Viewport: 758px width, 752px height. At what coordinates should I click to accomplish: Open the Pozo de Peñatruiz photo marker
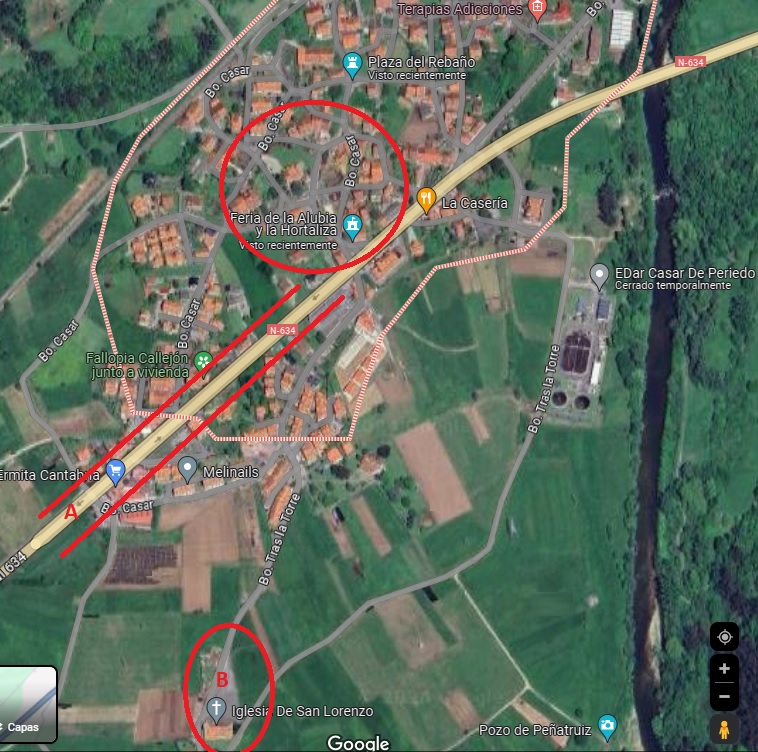(x=607, y=724)
